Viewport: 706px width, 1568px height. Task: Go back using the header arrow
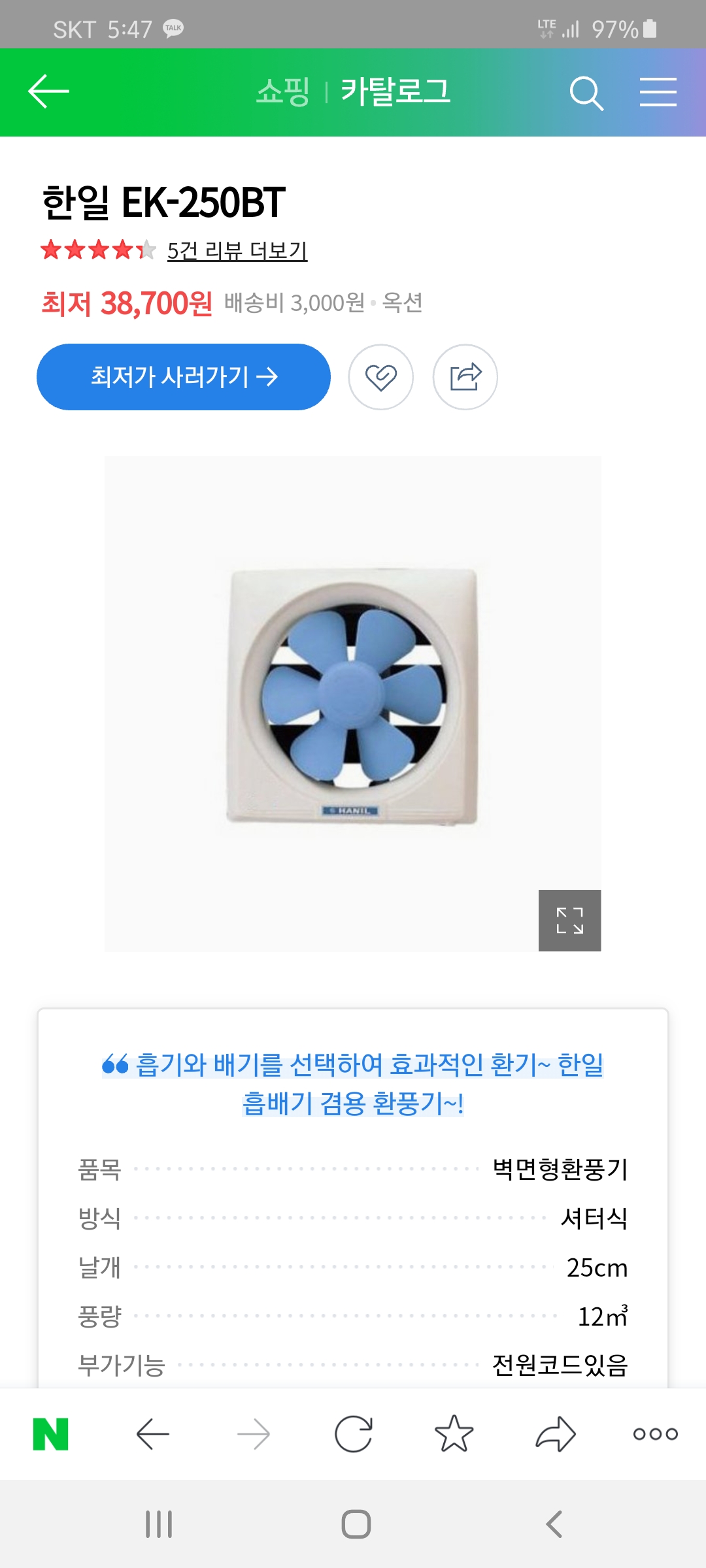tap(48, 91)
